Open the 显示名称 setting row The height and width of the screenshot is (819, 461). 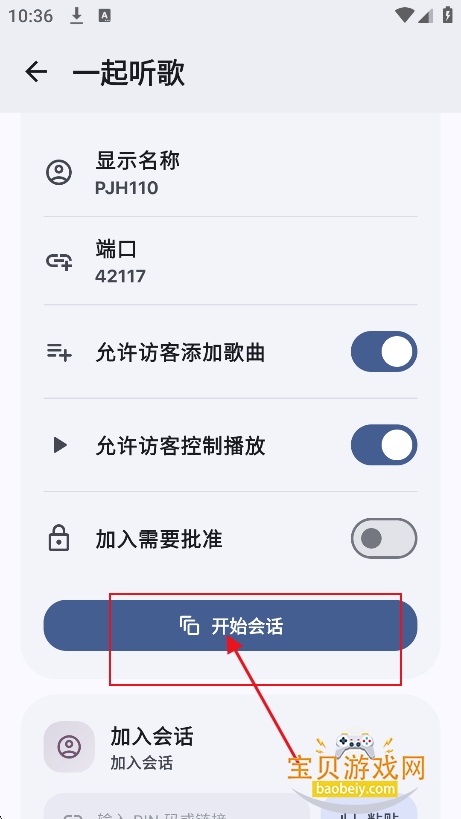230,173
